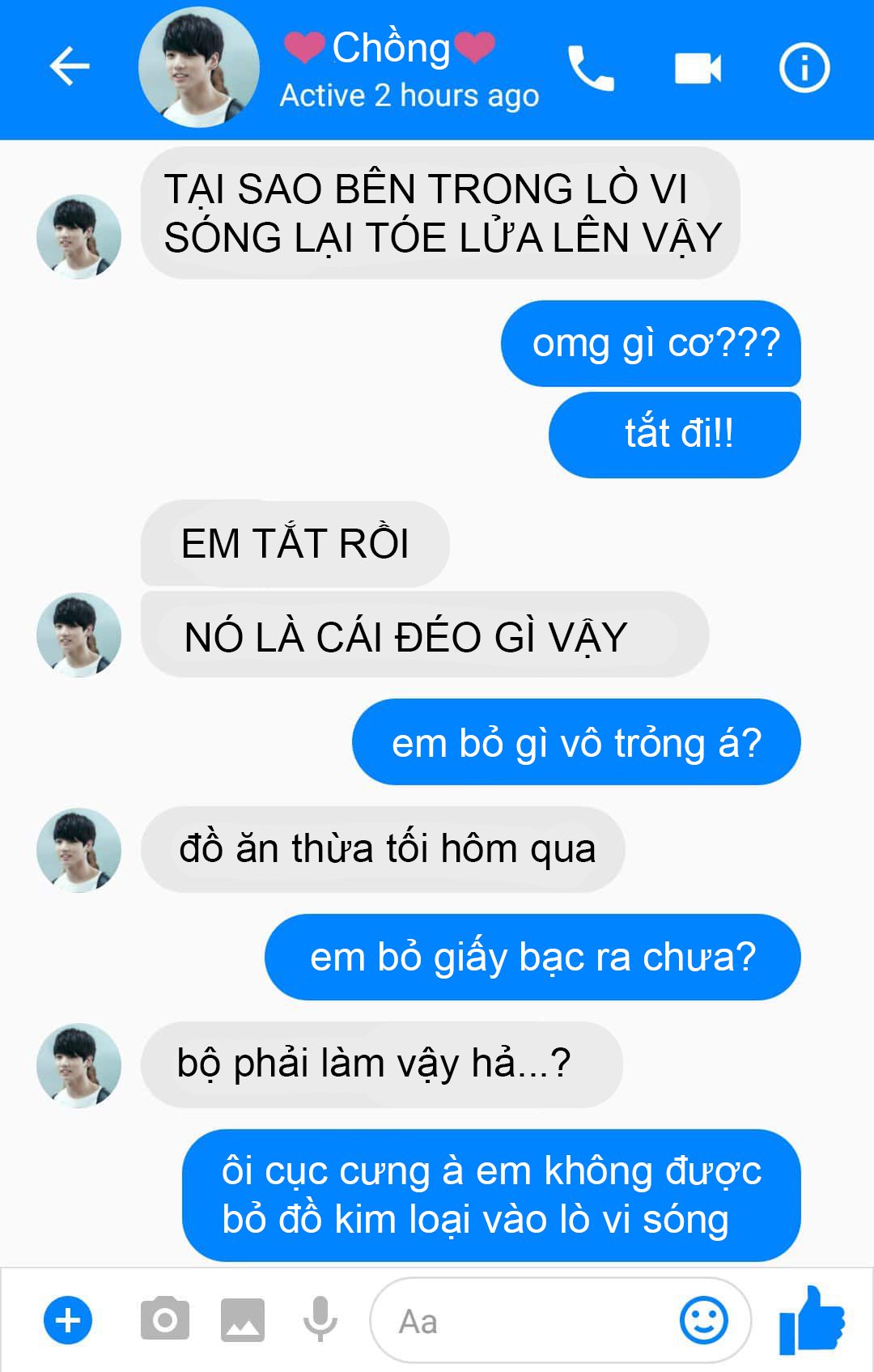
Task: Go back to the chat list
Action: coord(70,66)
